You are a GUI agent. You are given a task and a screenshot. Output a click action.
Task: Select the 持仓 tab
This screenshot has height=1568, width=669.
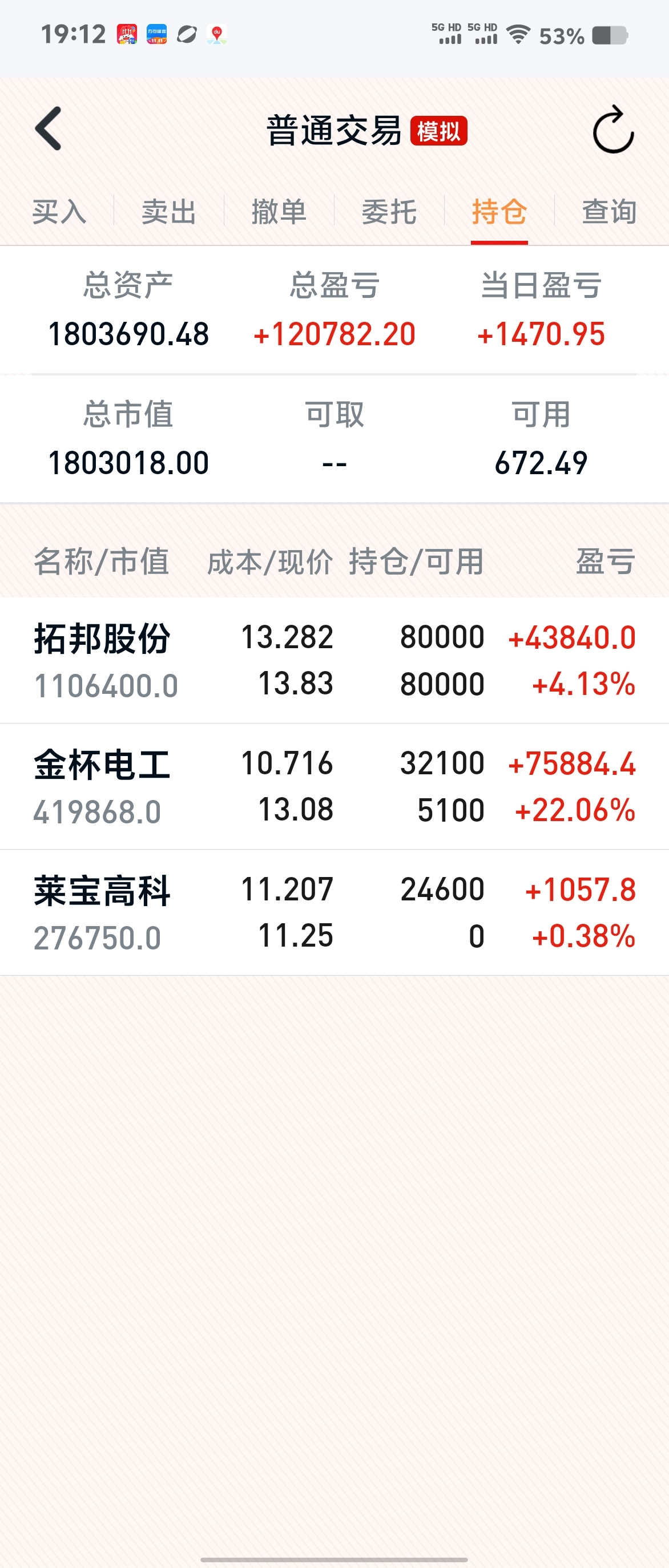[499, 212]
